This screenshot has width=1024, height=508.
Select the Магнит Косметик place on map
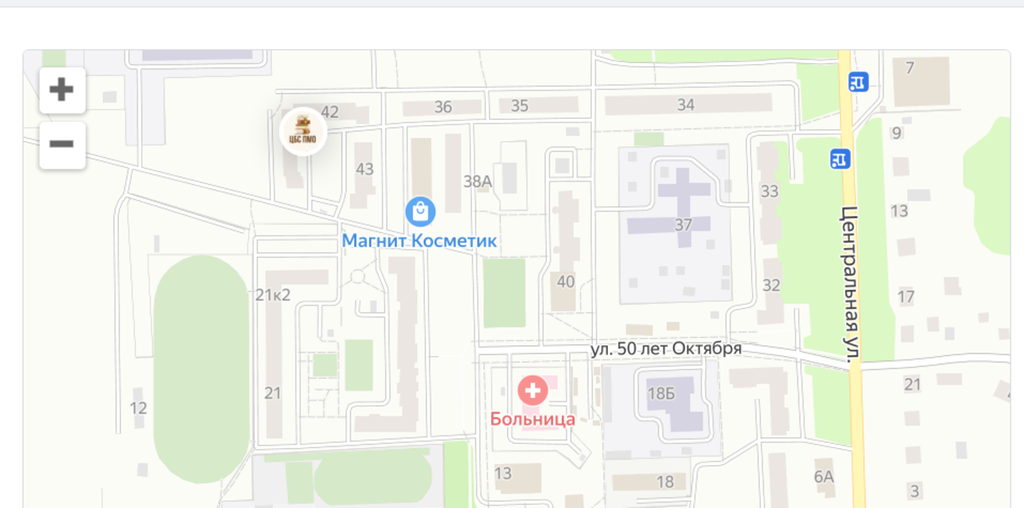[420, 212]
